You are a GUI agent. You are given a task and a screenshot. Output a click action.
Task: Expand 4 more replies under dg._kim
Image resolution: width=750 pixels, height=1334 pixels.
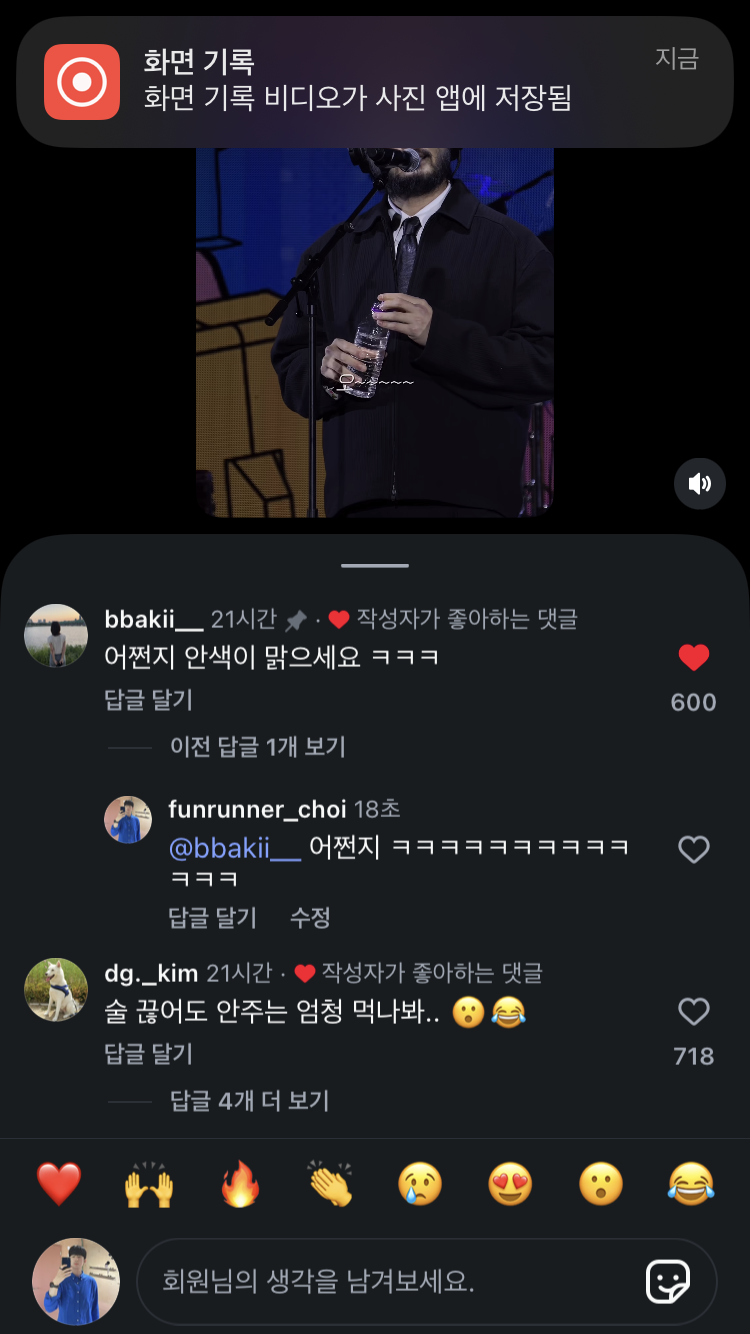click(x=249, y=1101)
